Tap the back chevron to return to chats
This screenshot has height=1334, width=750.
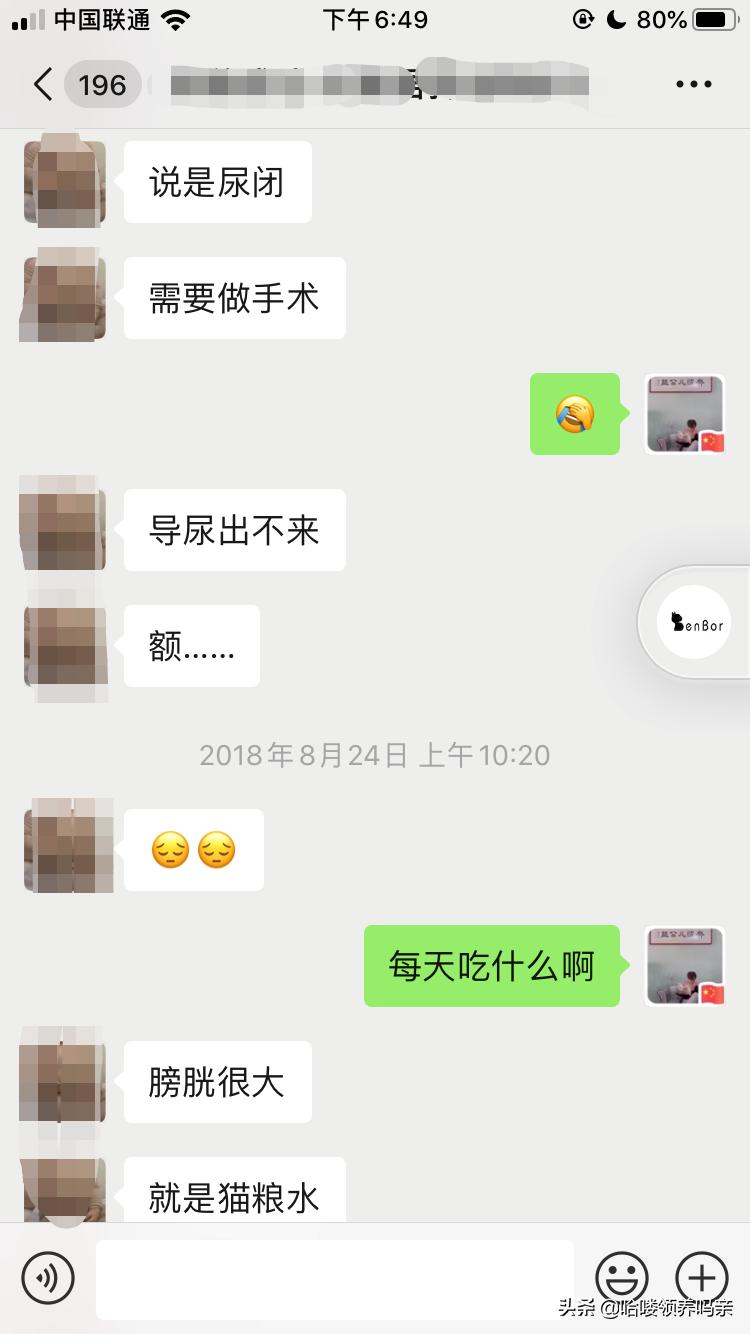click(40, 84)
